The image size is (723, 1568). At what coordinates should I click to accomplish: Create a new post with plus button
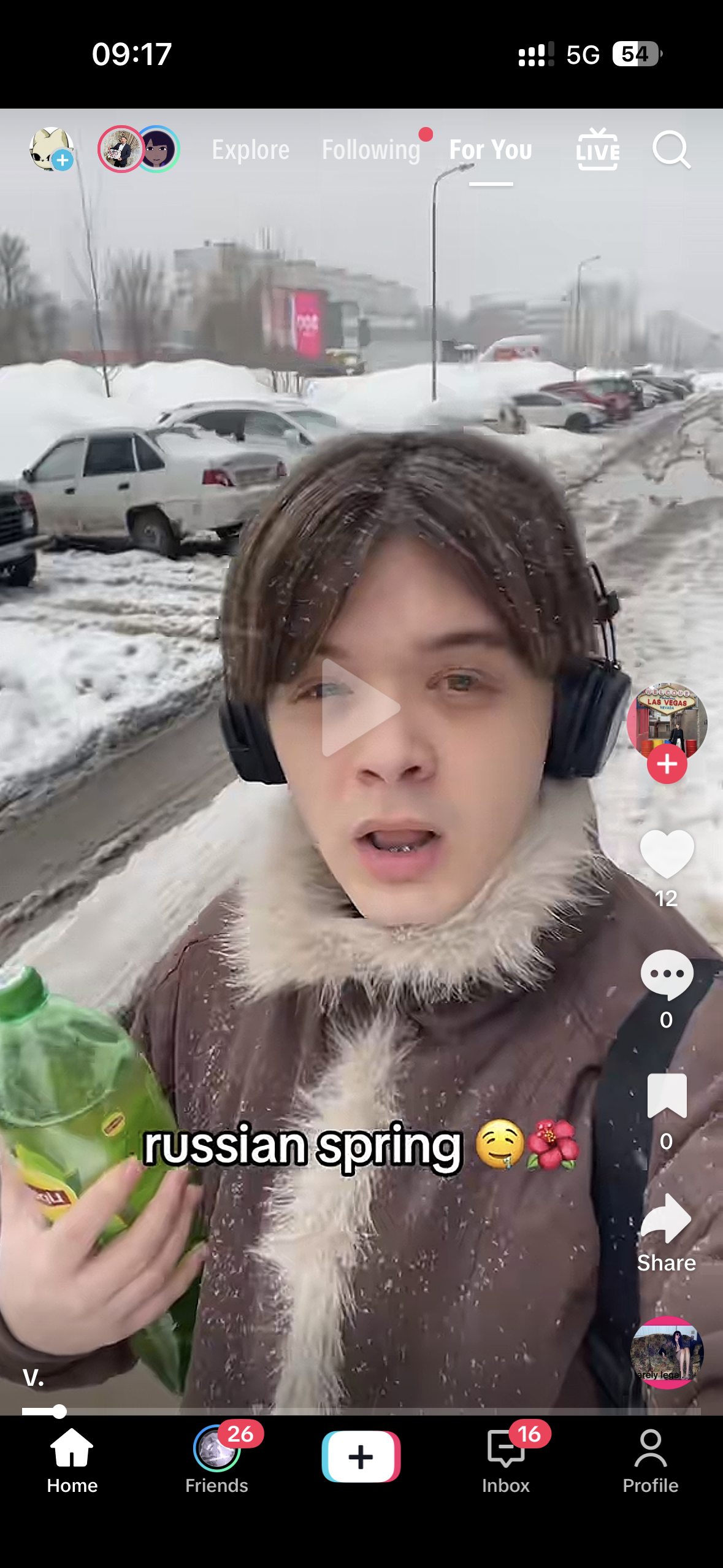point(361,1456)
